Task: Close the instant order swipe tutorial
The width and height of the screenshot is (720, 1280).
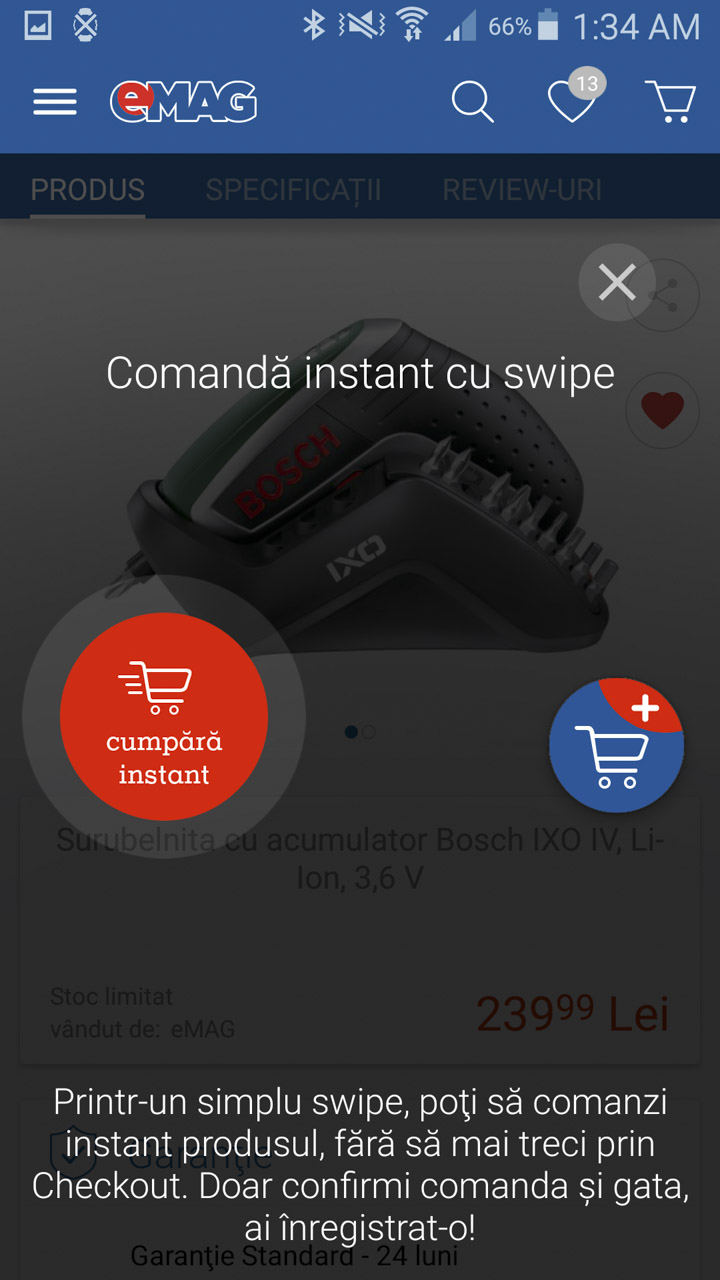Action: [x=617, y=283]
